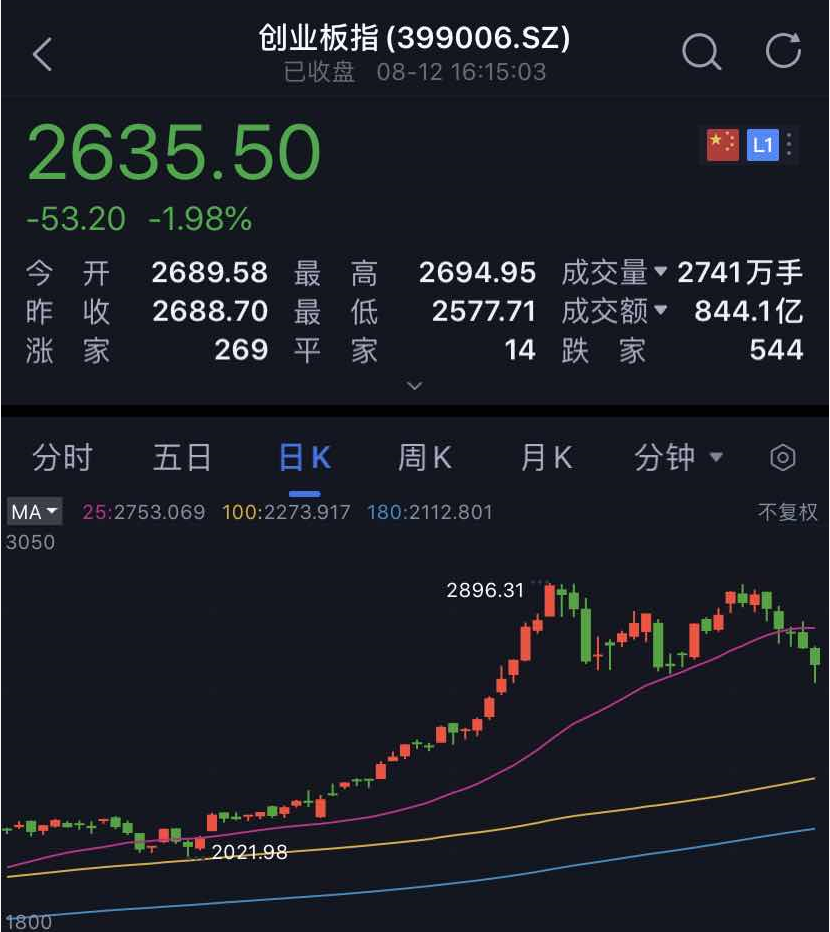
Task: Open the 分钟 period dropdown
Action: tap(678, 457)
